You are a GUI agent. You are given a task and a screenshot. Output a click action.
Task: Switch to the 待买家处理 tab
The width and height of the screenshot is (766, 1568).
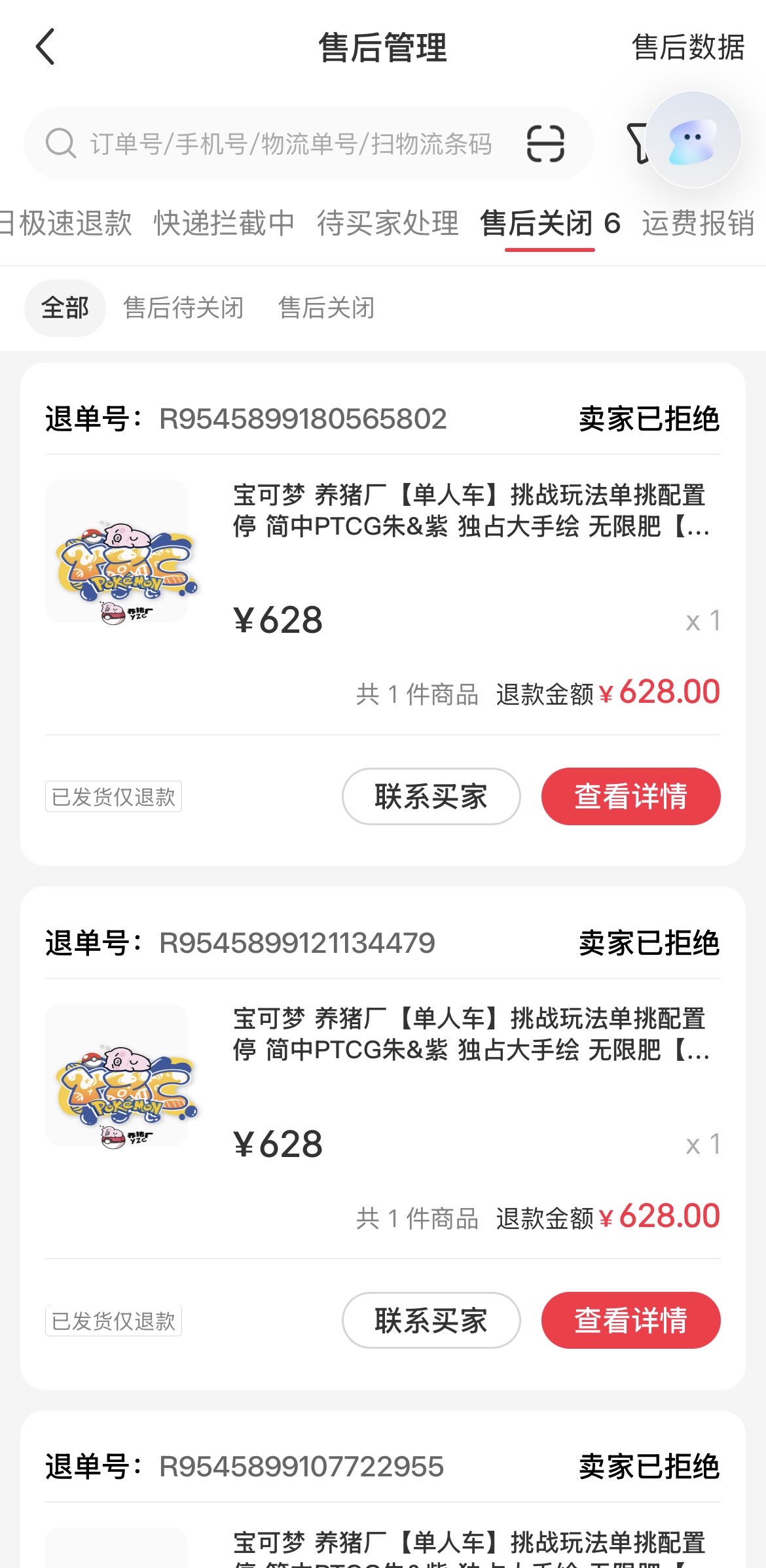[x=388, y=223]
